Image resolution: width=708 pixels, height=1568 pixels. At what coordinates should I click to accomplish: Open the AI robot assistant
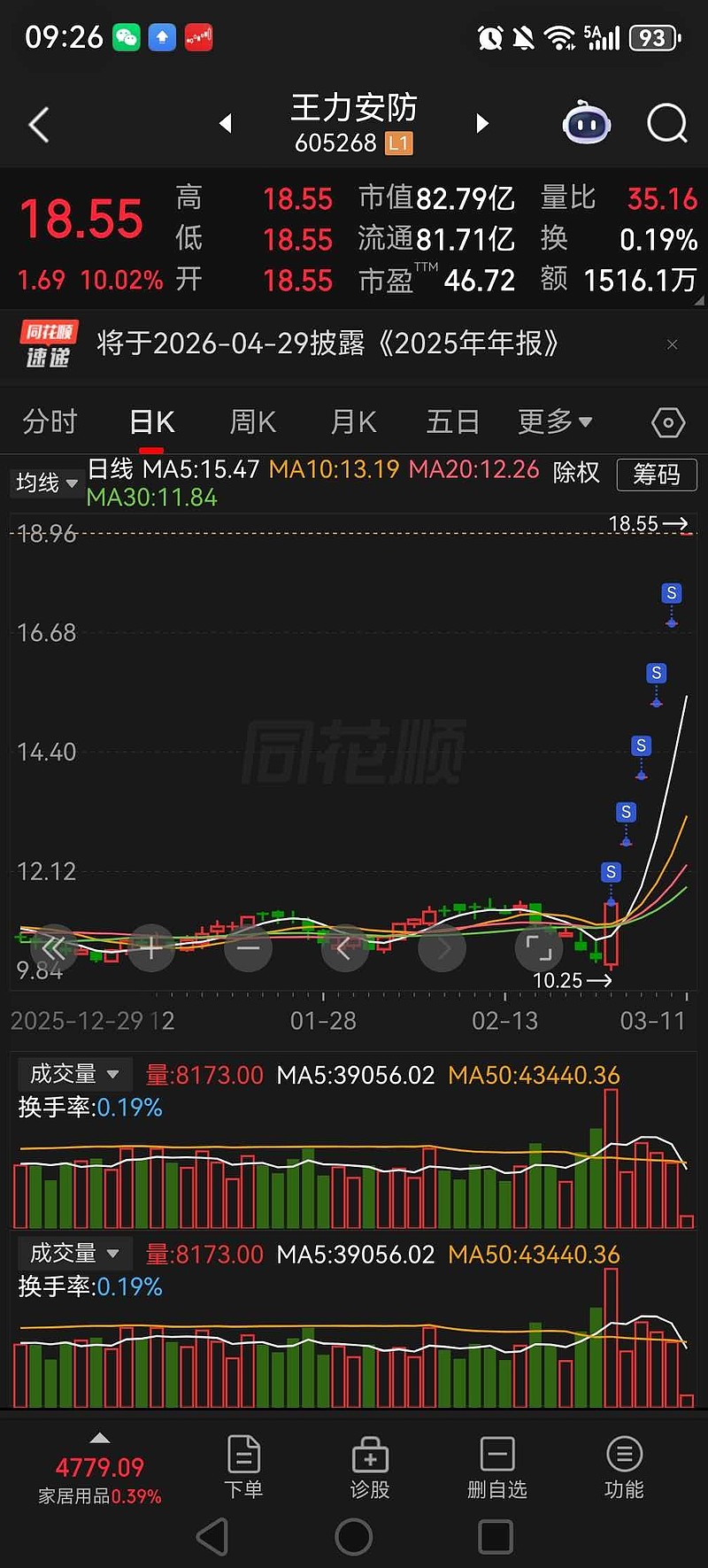(586, 124)
